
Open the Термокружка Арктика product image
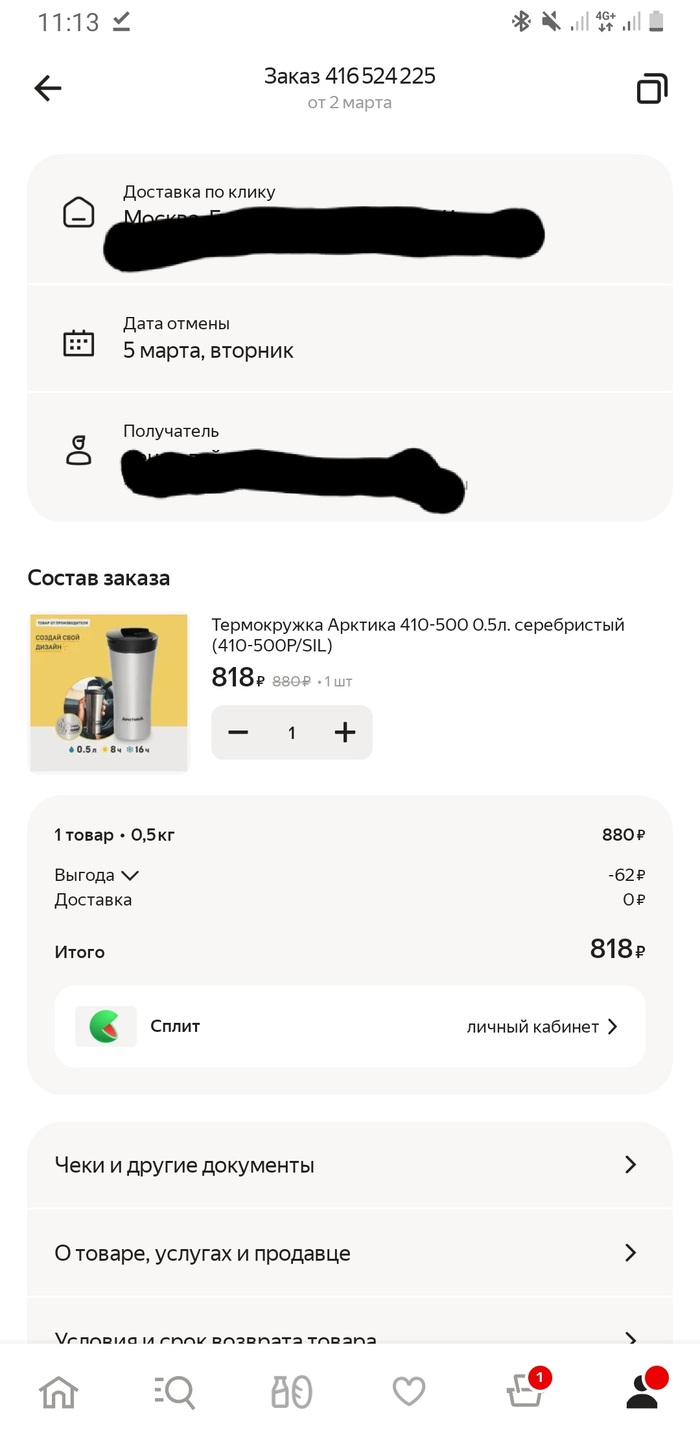(x=109, y=692)
